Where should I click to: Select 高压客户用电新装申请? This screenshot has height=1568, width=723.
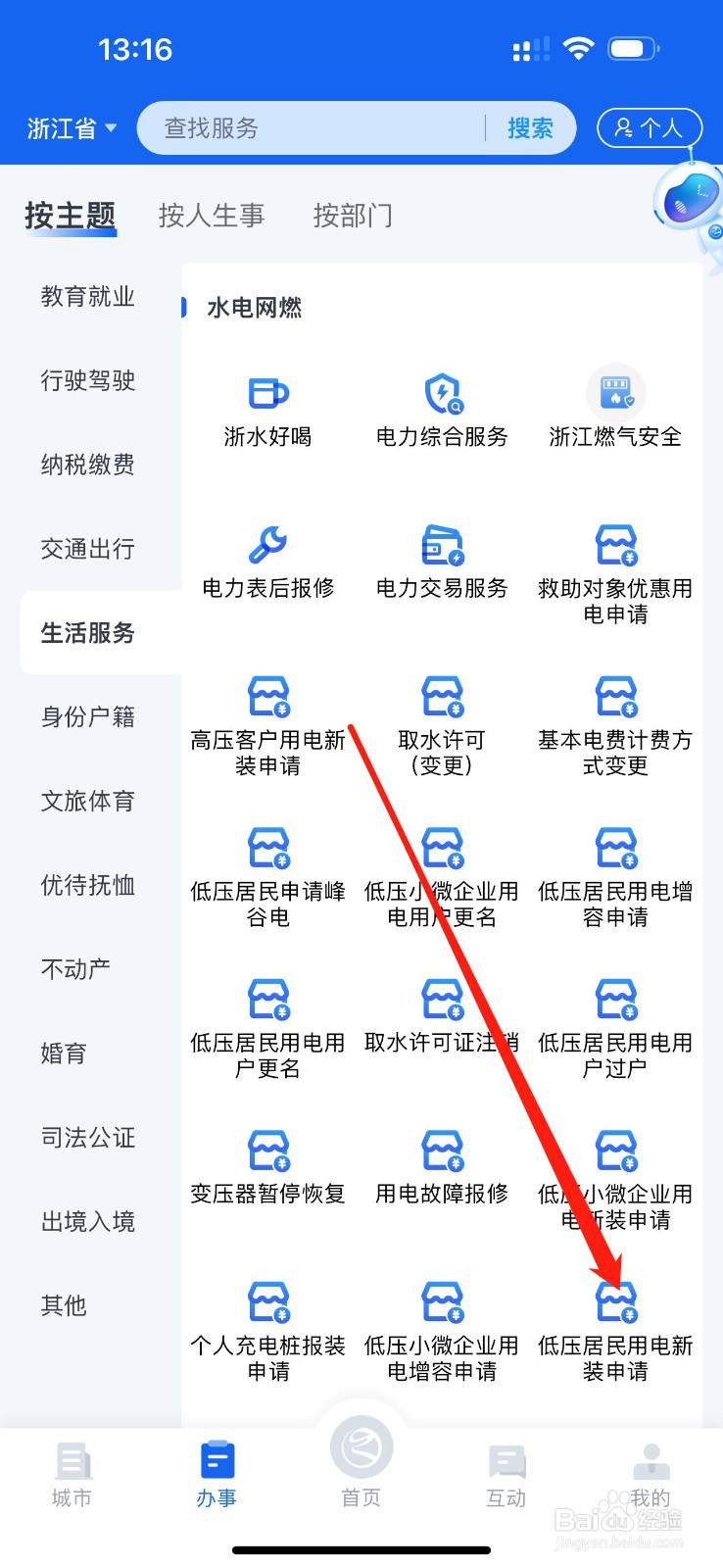pos(267,698)
